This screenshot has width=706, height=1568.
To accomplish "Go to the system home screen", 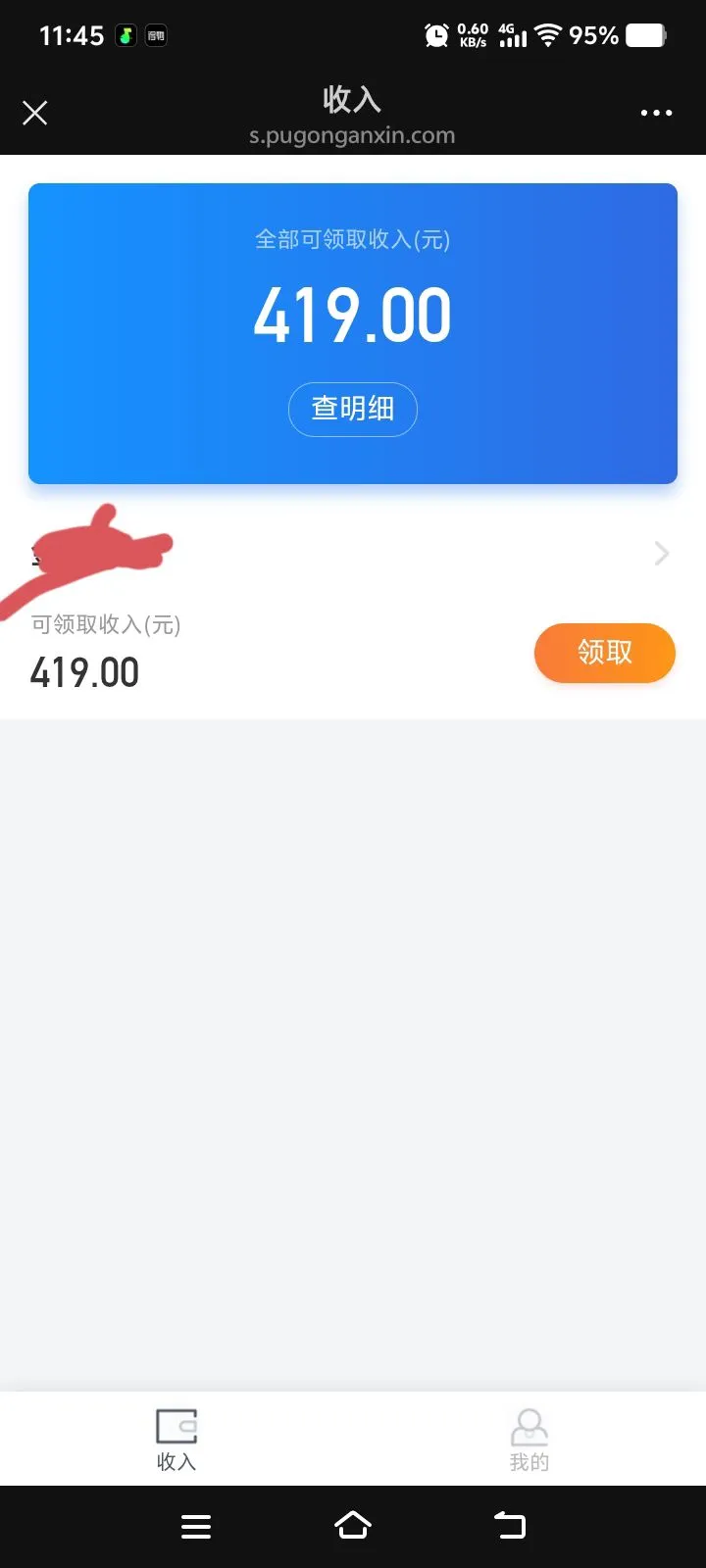I will click(x=353, y=1526).
